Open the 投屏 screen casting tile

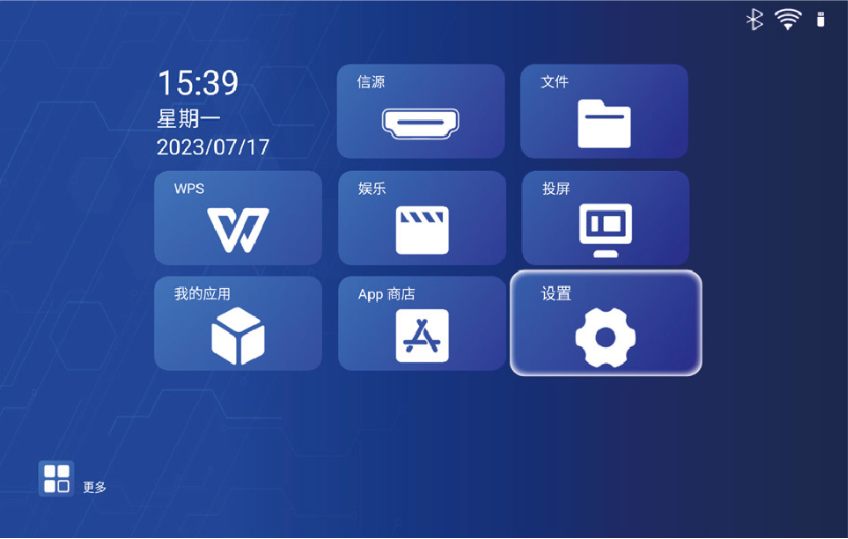pyautogui.click(x=605, y=218)
